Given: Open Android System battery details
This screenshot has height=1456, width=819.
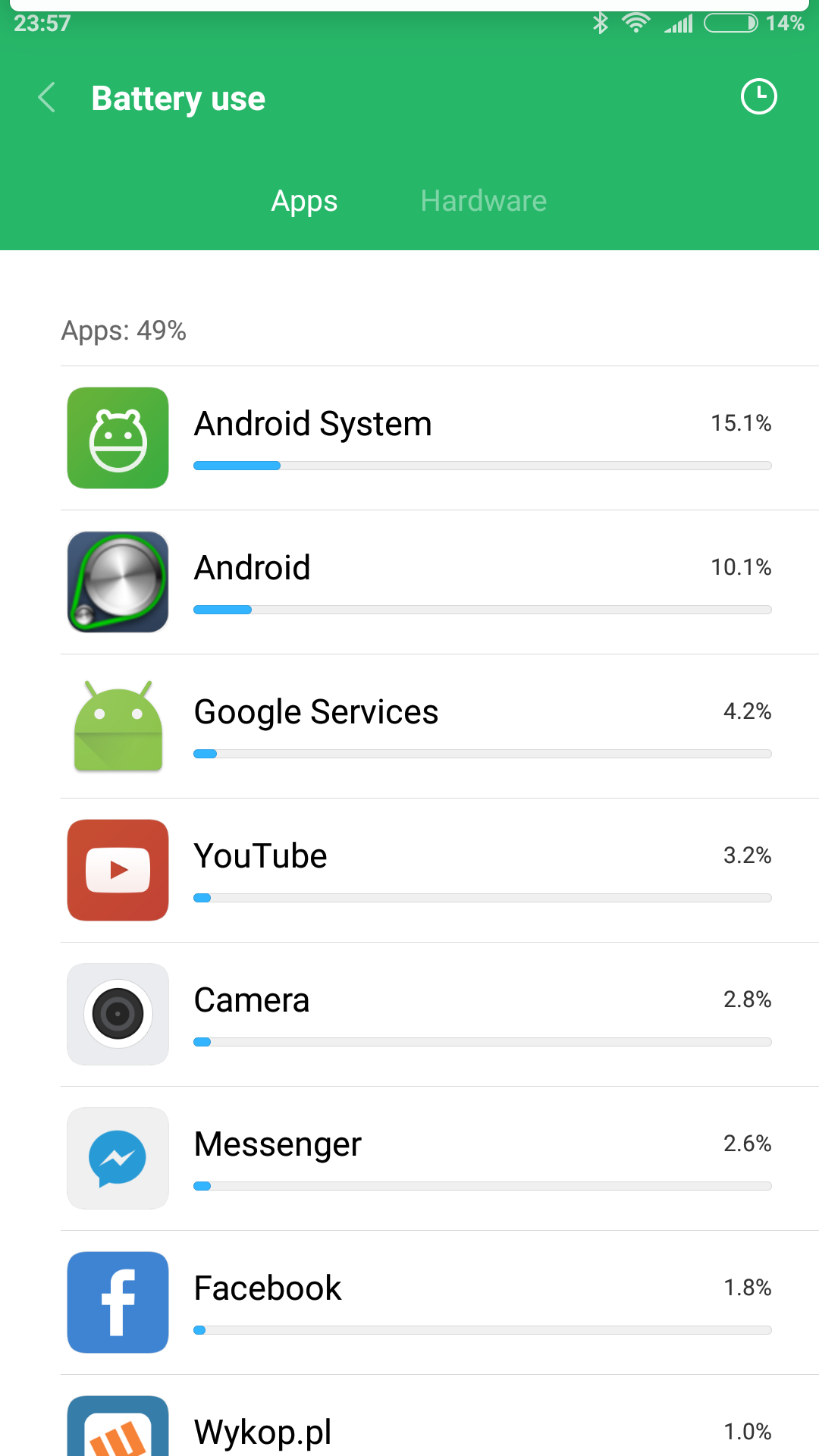Looking at the screenshot, I should 440,438.
